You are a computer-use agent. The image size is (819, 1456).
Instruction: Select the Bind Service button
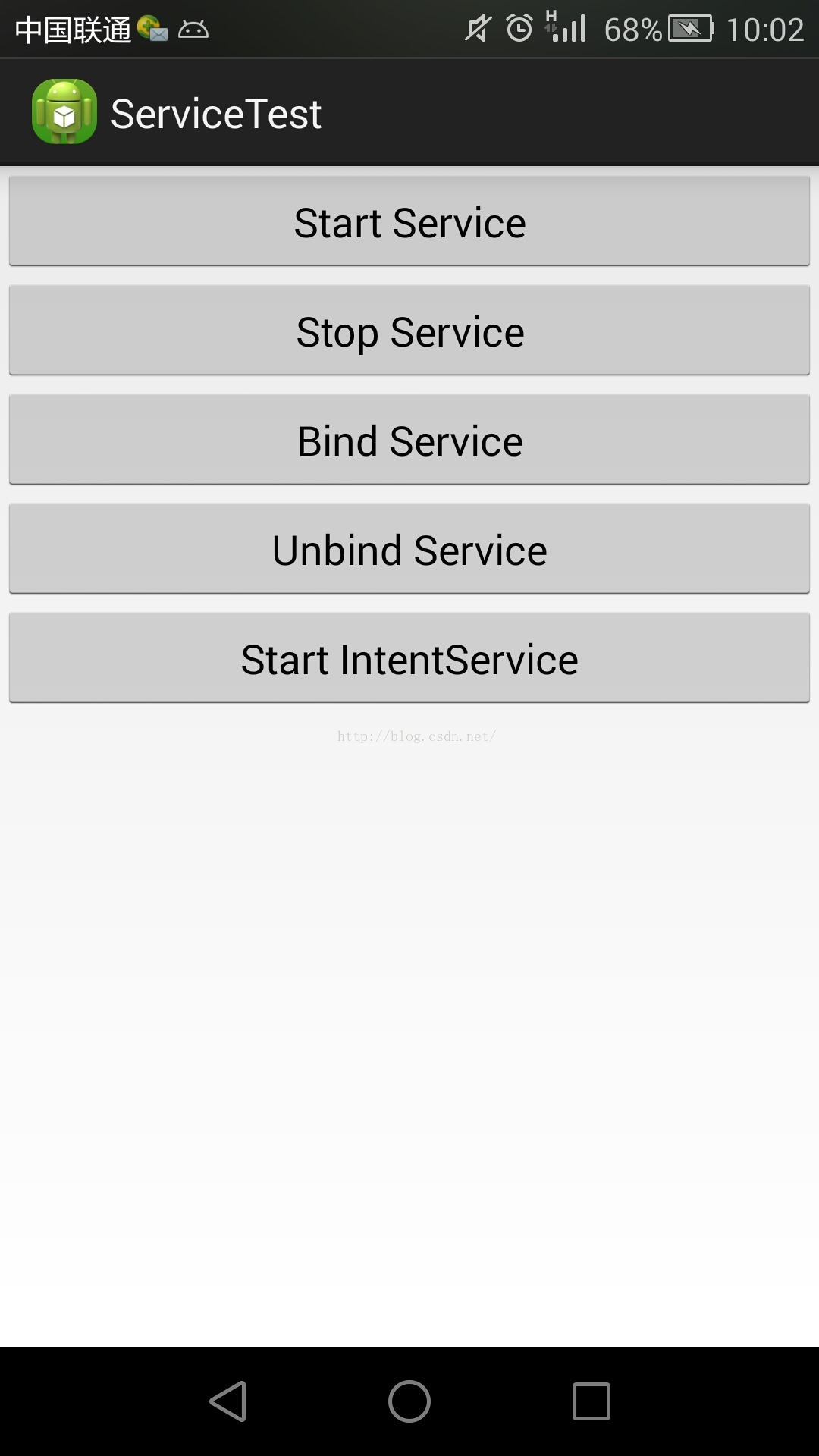tap(409, 440)
